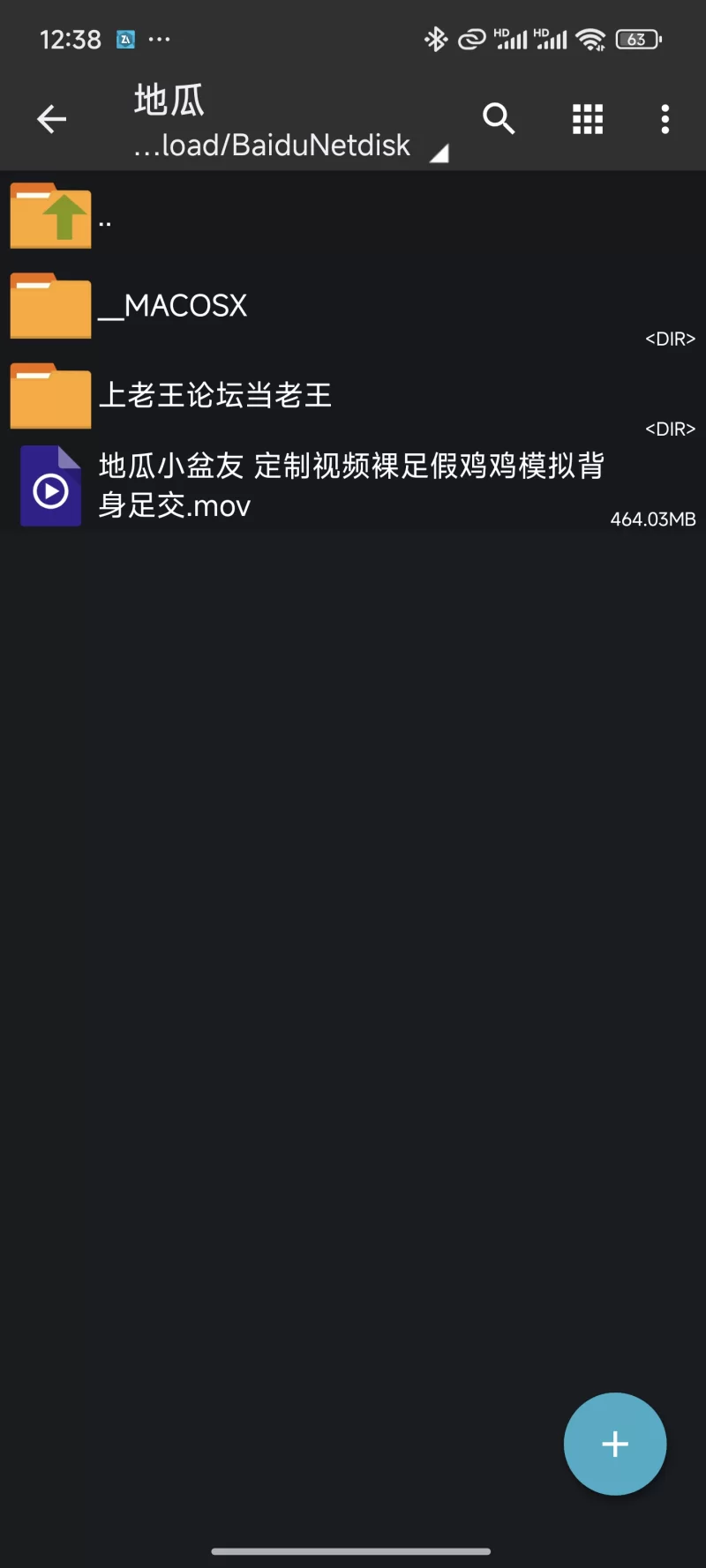The height and width of the screenshot is (1568, 706).
Task: Open the overflow menu icon
Action: coord(664,118)
